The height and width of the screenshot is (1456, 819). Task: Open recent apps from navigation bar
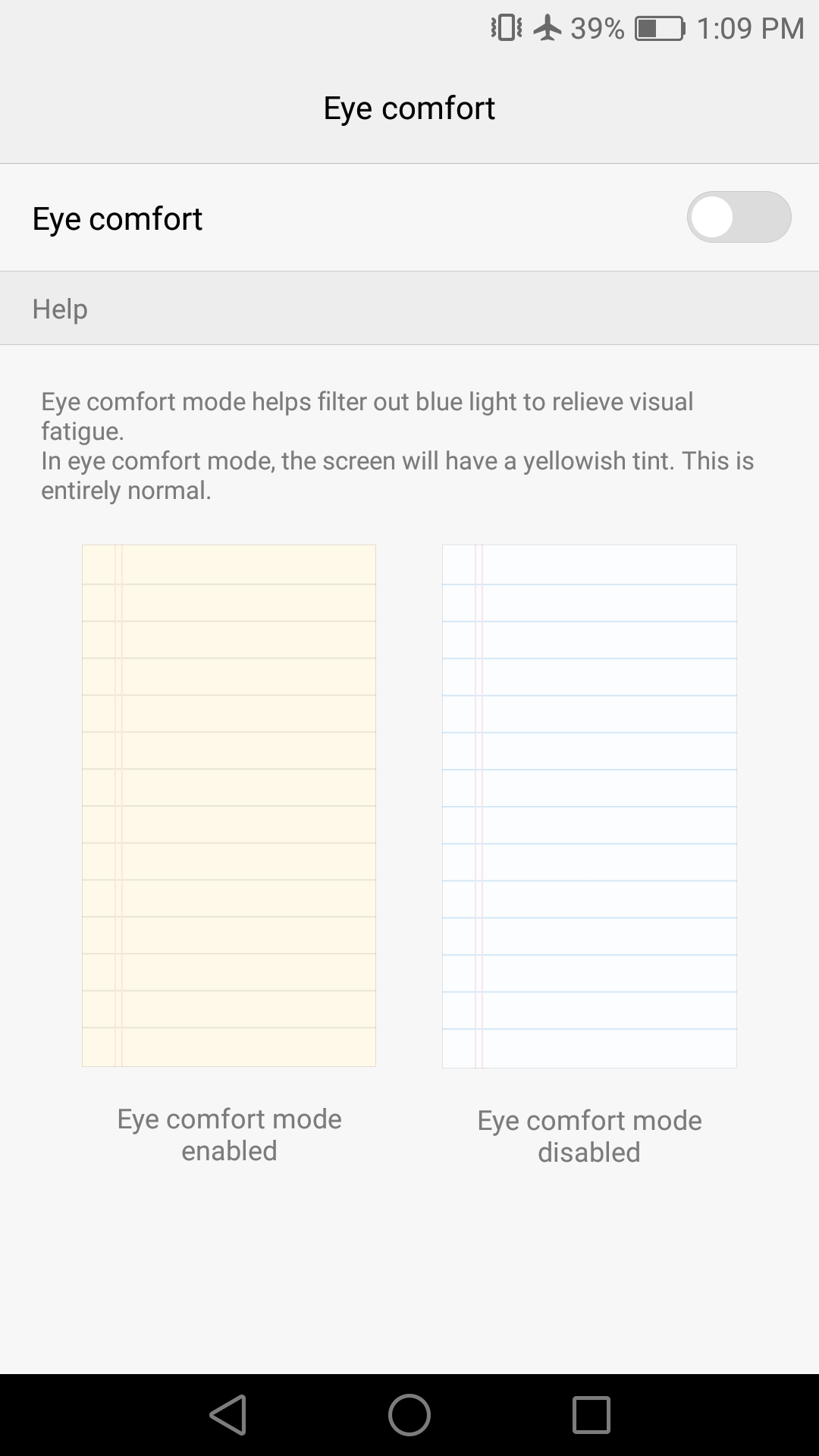tap(591, 1415)
